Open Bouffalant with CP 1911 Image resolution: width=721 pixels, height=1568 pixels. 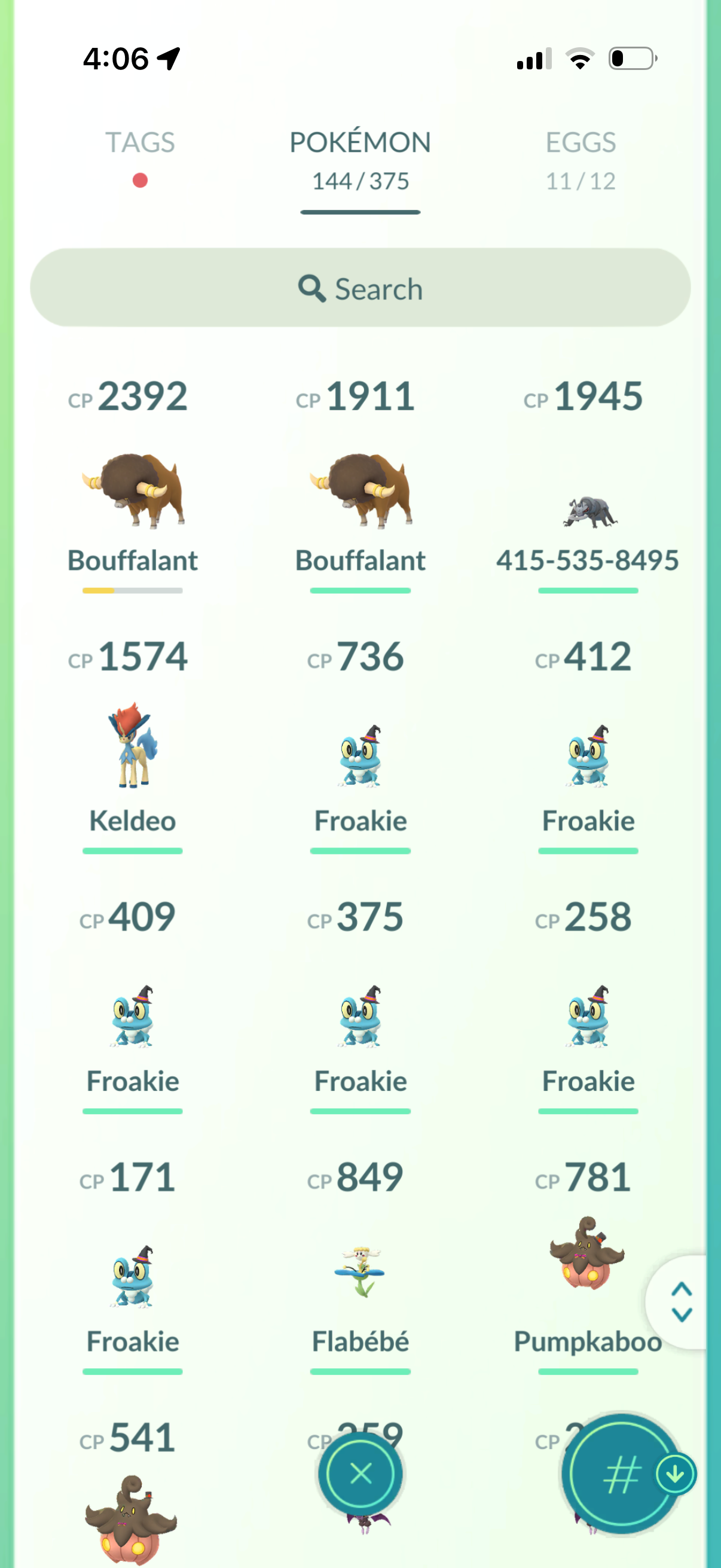click(x=360, y=490)
